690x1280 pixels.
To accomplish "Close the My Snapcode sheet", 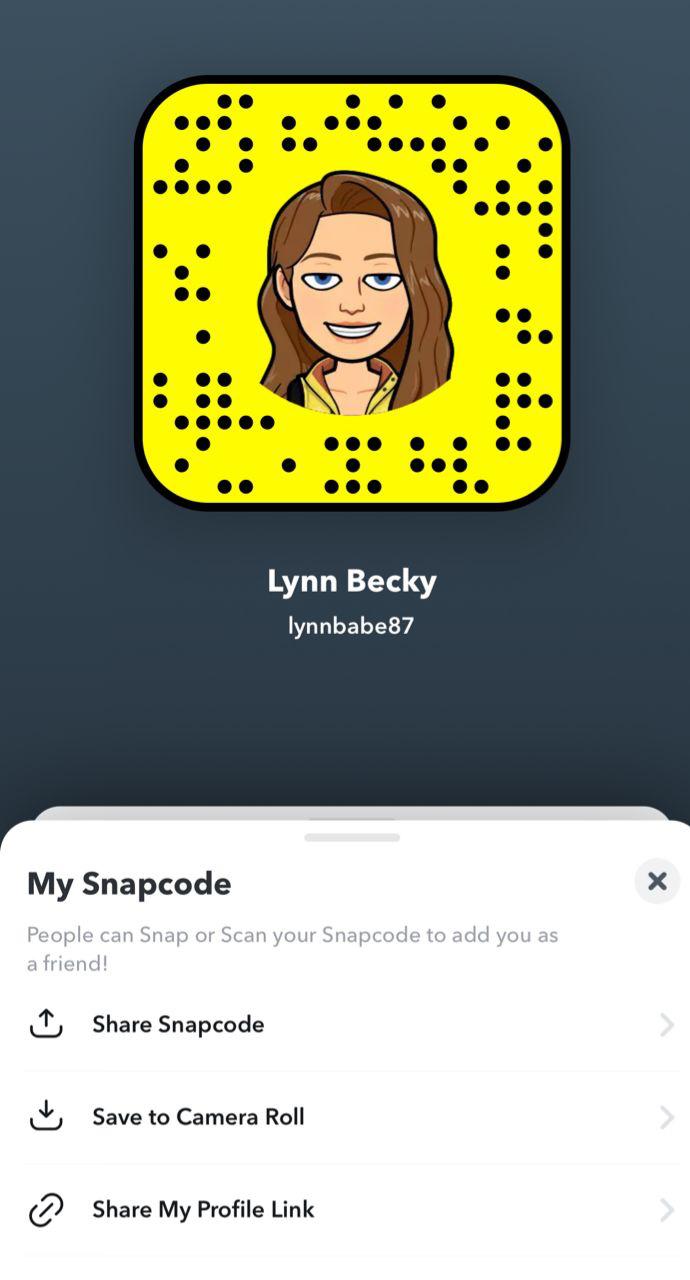I will tap(657, 881).
